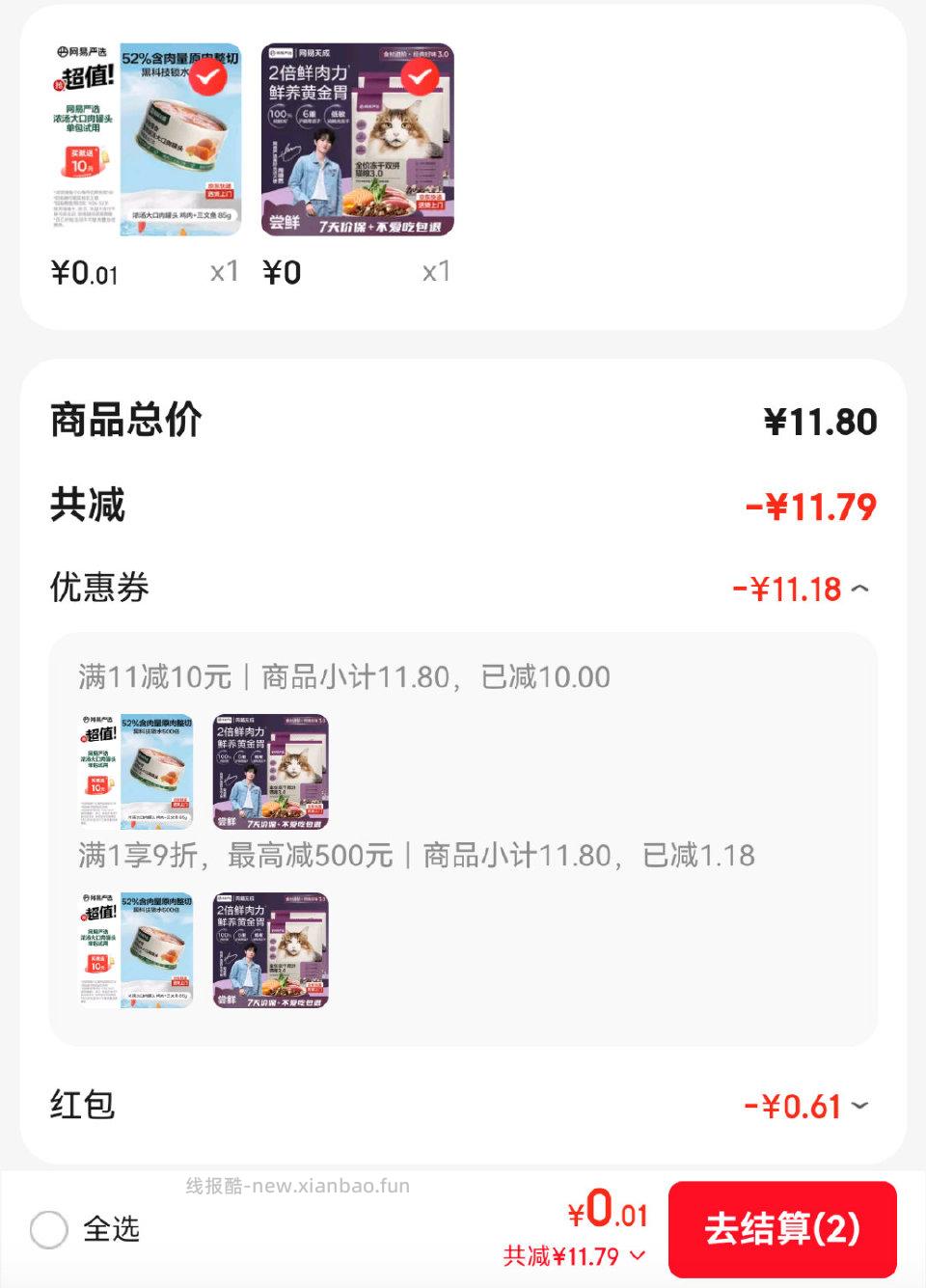Collapse the 优惠券 coupon details section

pos(861,589)
